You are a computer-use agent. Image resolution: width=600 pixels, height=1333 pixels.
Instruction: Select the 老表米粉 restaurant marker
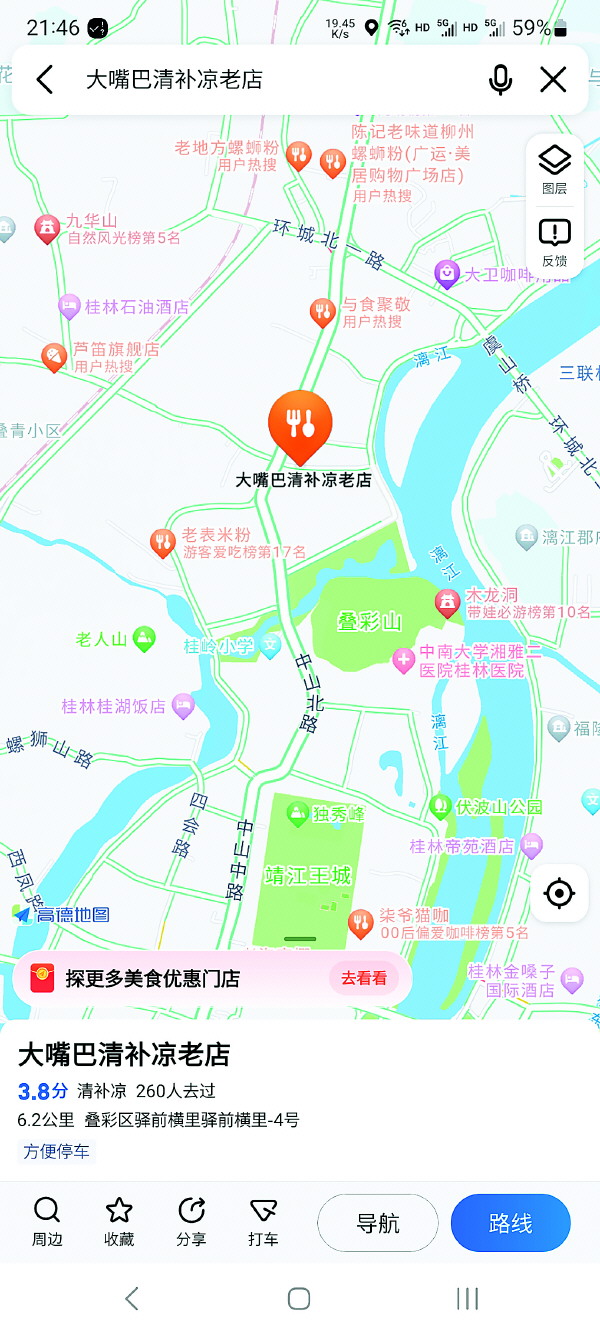(163, 542)
